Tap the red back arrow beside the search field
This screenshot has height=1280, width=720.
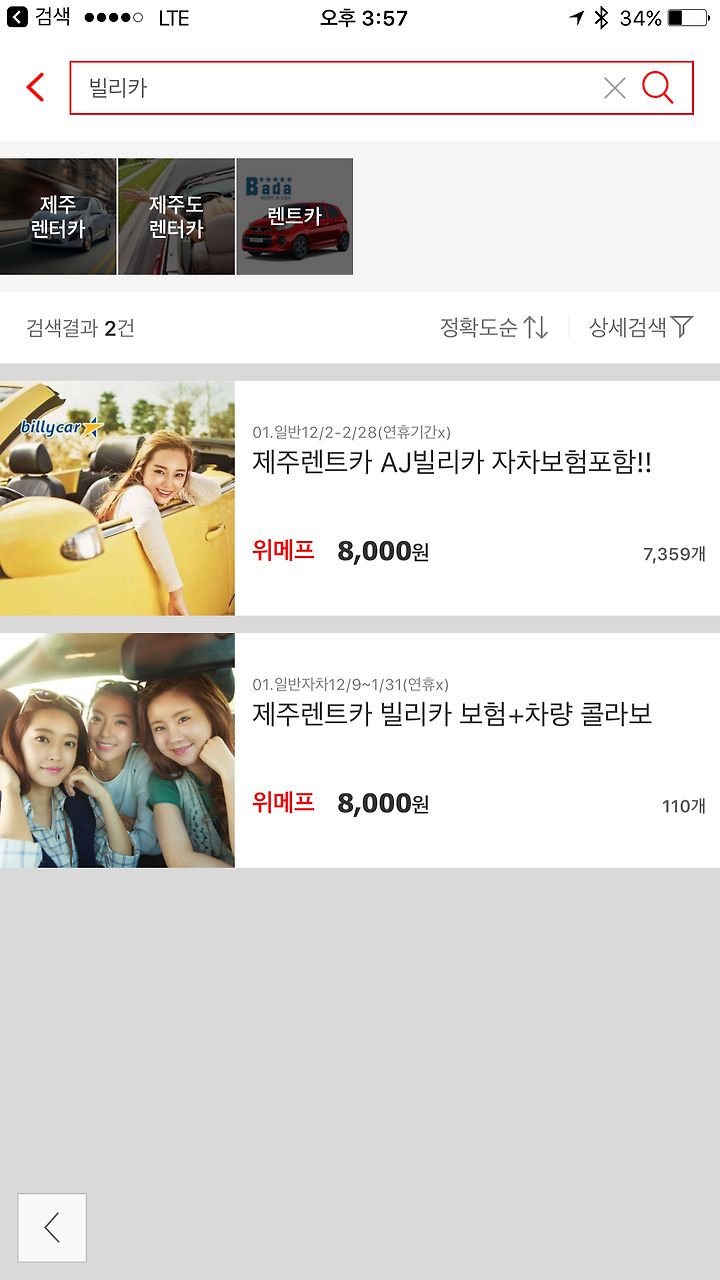[x=36, y=88]
